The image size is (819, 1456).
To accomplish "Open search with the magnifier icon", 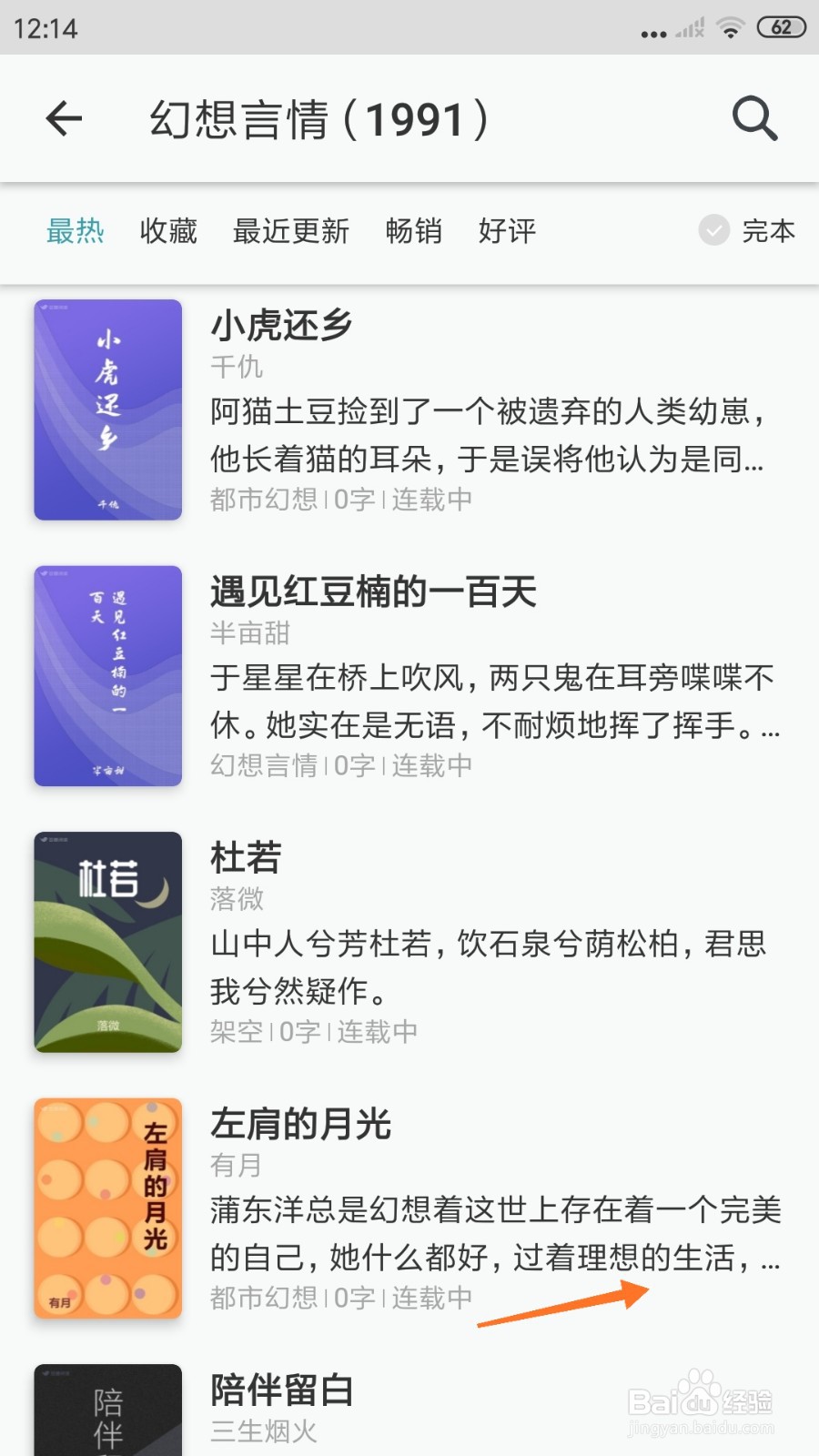I will 753,119.
